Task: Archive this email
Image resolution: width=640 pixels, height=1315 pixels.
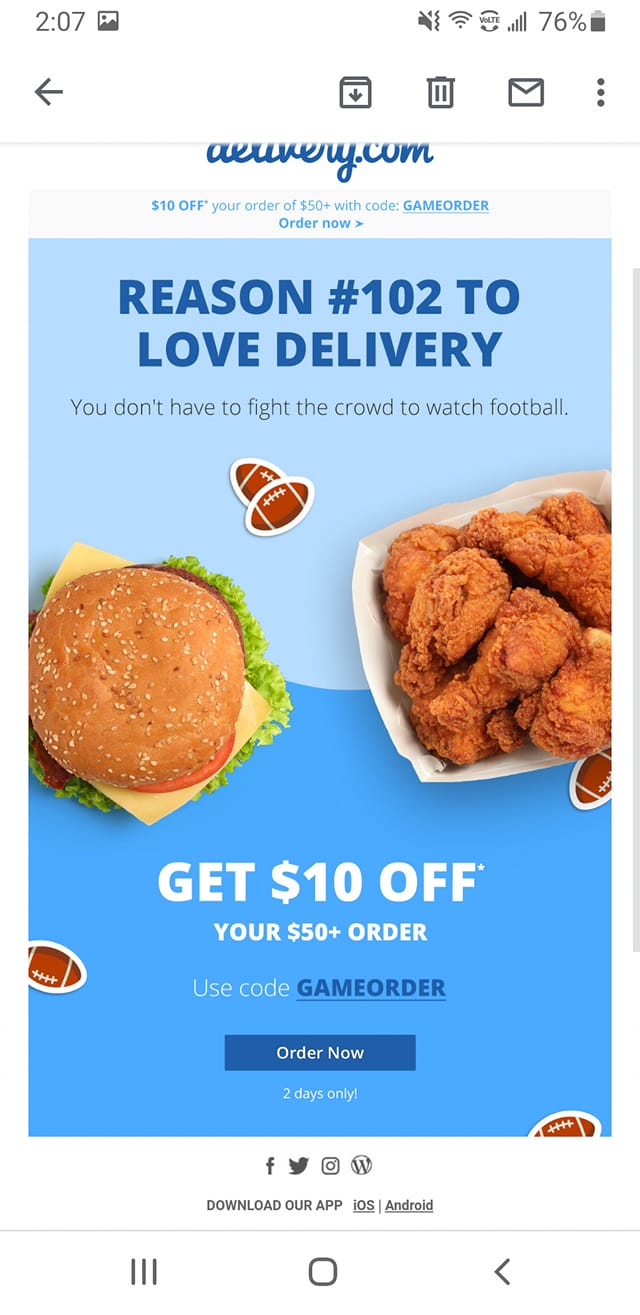Action: coord(356,93)
